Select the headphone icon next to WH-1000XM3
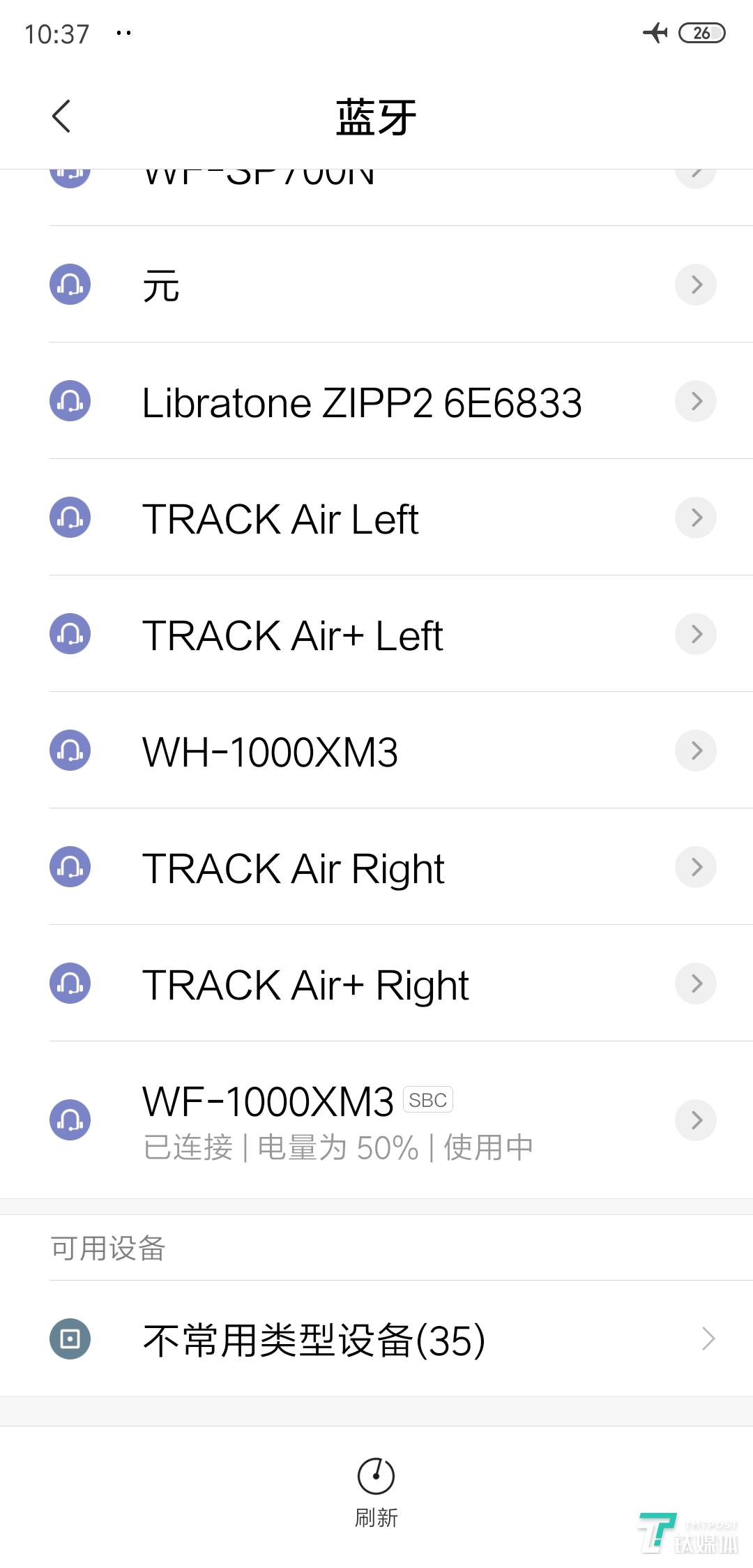Screen dimensions: 753x1568 [x=70, y=751]
